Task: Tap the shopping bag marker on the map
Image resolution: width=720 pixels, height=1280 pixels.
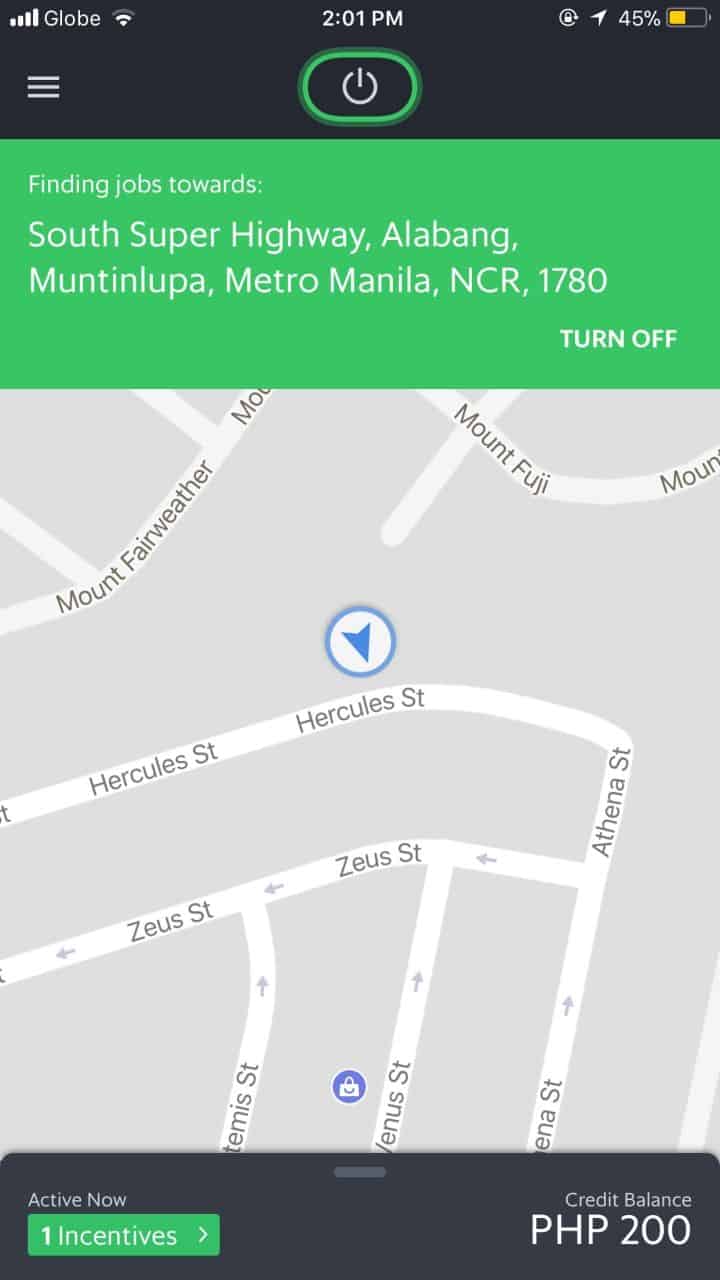Action: coord(348,1087)
